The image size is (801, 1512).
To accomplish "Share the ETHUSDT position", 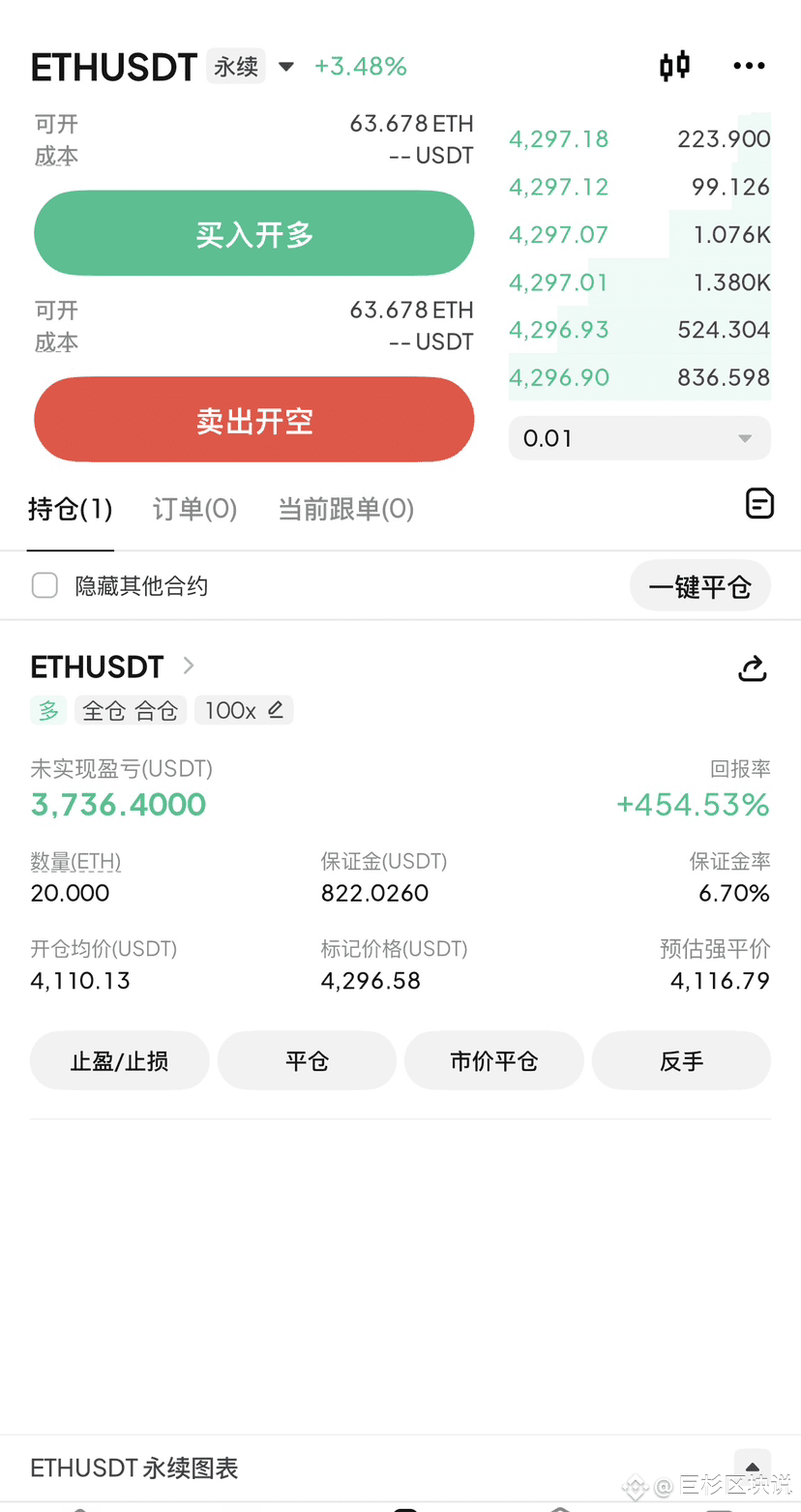I will click(x=753, y=667).
